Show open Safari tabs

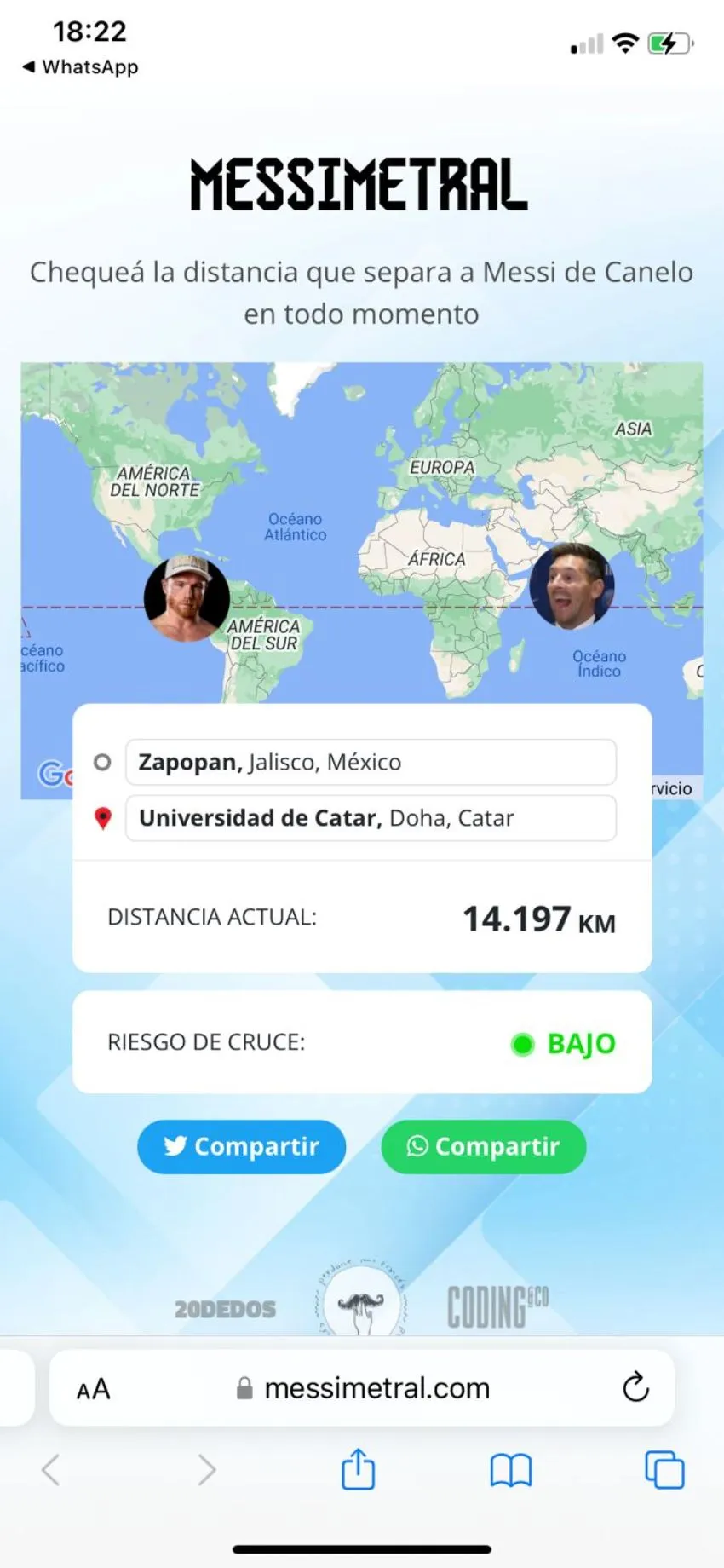coord(664,1470)
